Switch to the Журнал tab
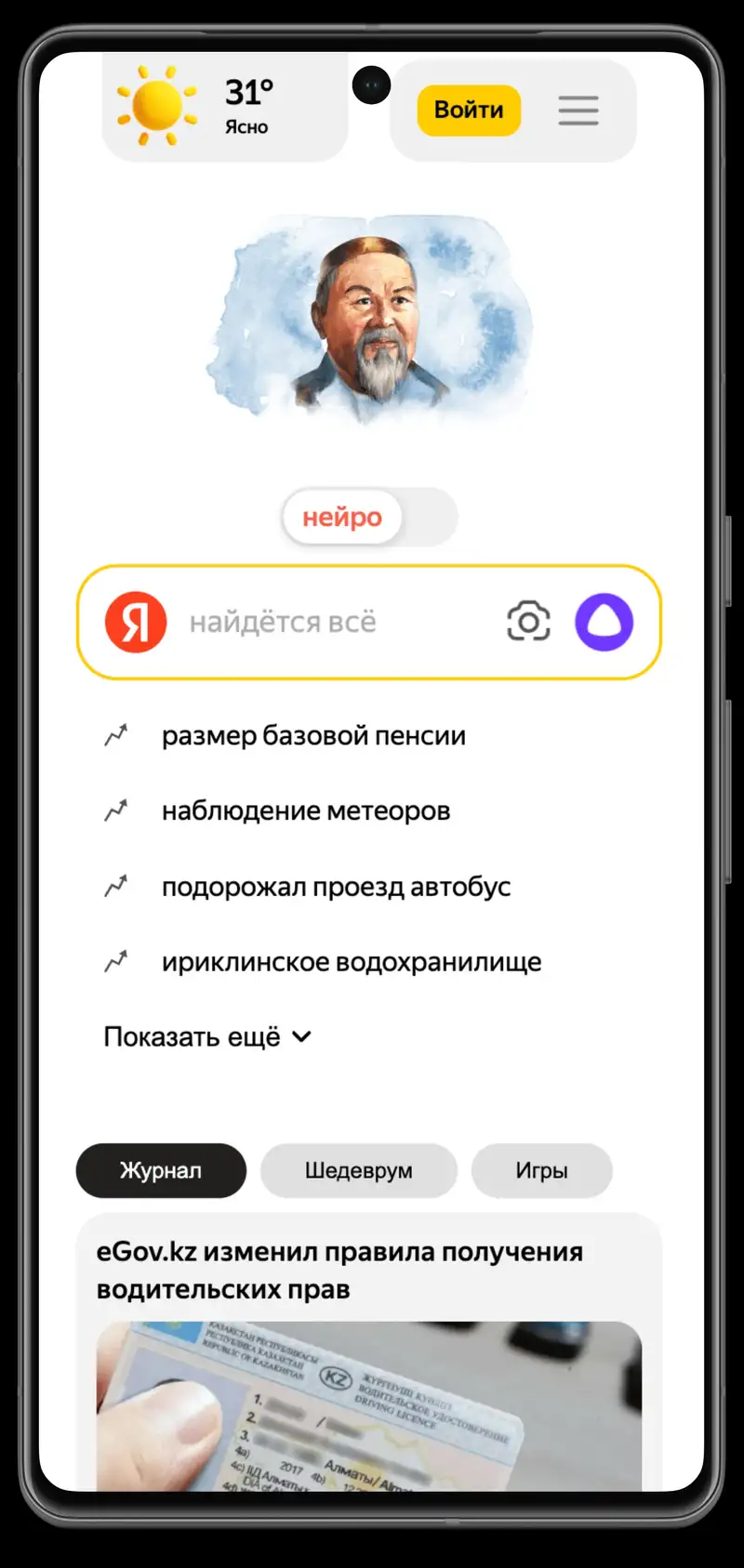This screenshot has width=744, height=1568. tap(161, 1170)
